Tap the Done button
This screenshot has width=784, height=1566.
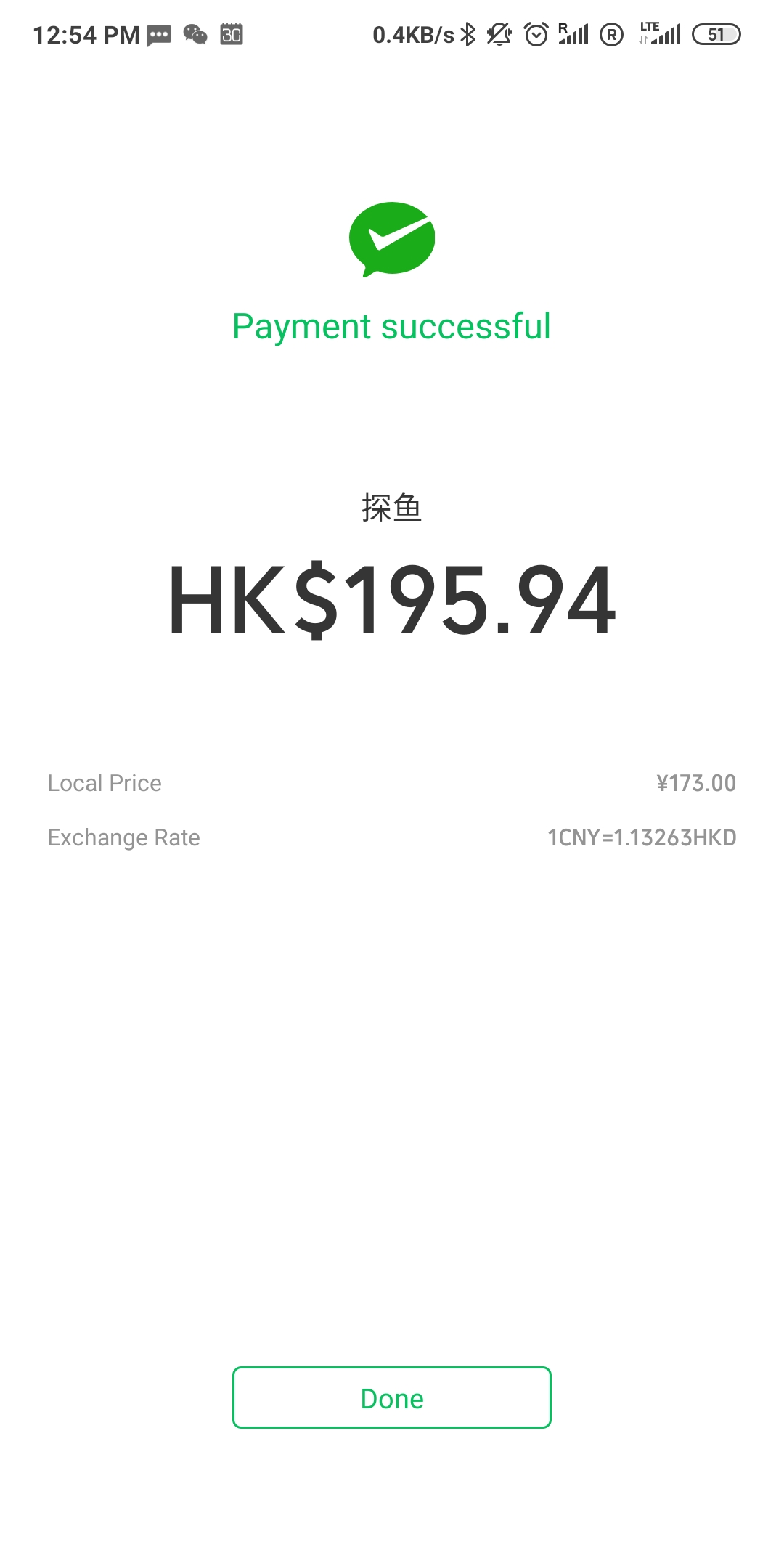(x=392, y=1397)
